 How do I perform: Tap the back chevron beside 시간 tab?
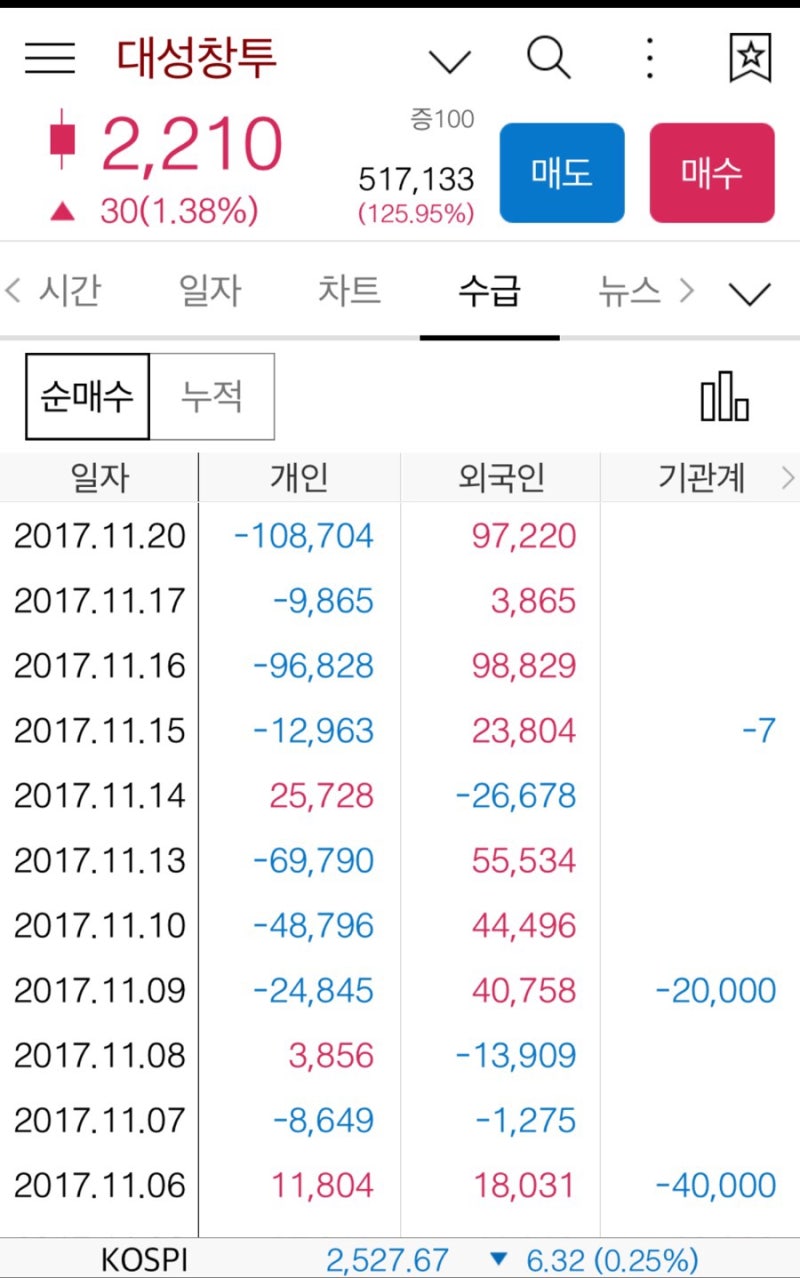[x=12, y=290]
